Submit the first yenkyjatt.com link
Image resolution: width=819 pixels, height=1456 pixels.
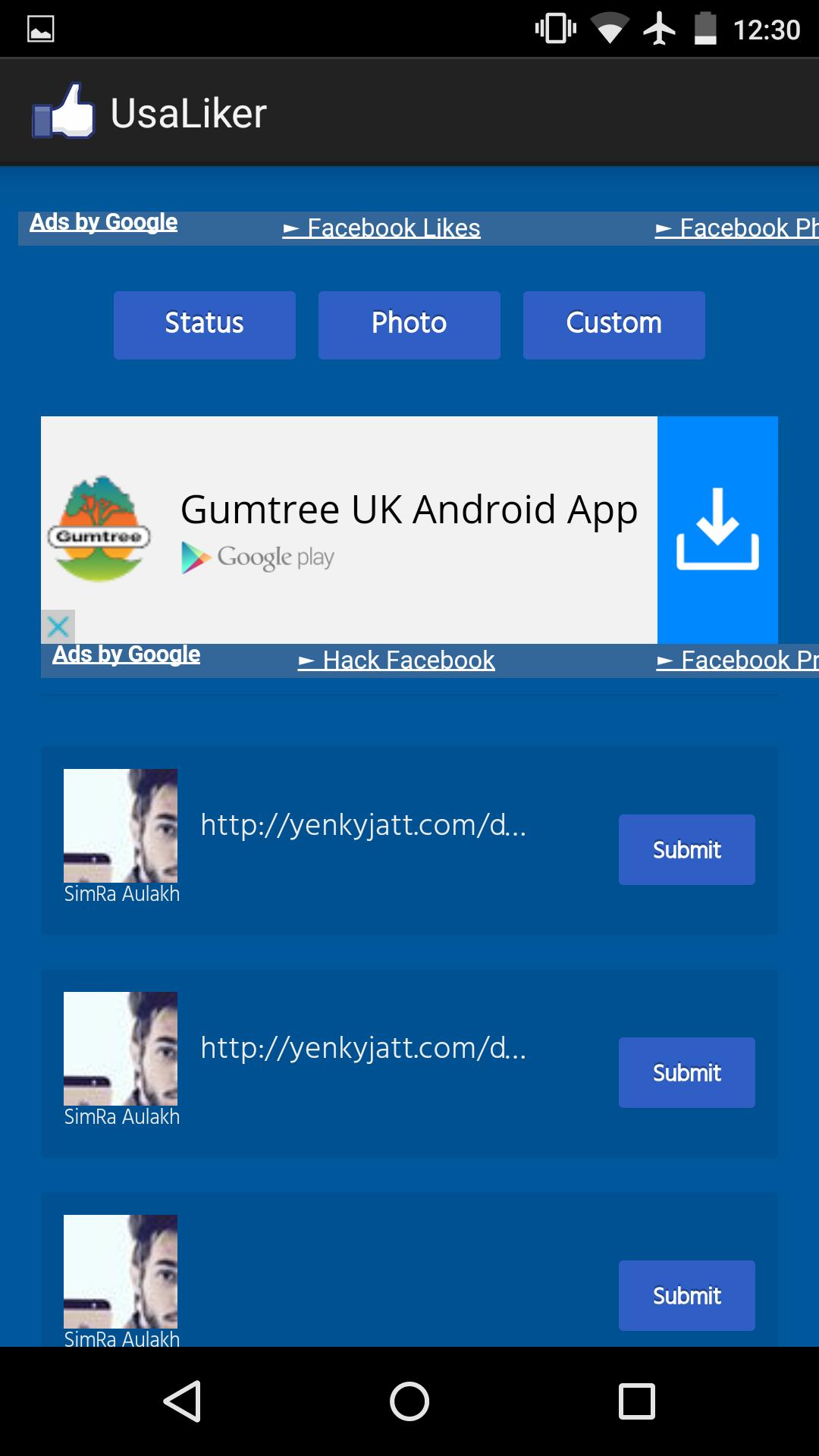(x=686, y=849)
